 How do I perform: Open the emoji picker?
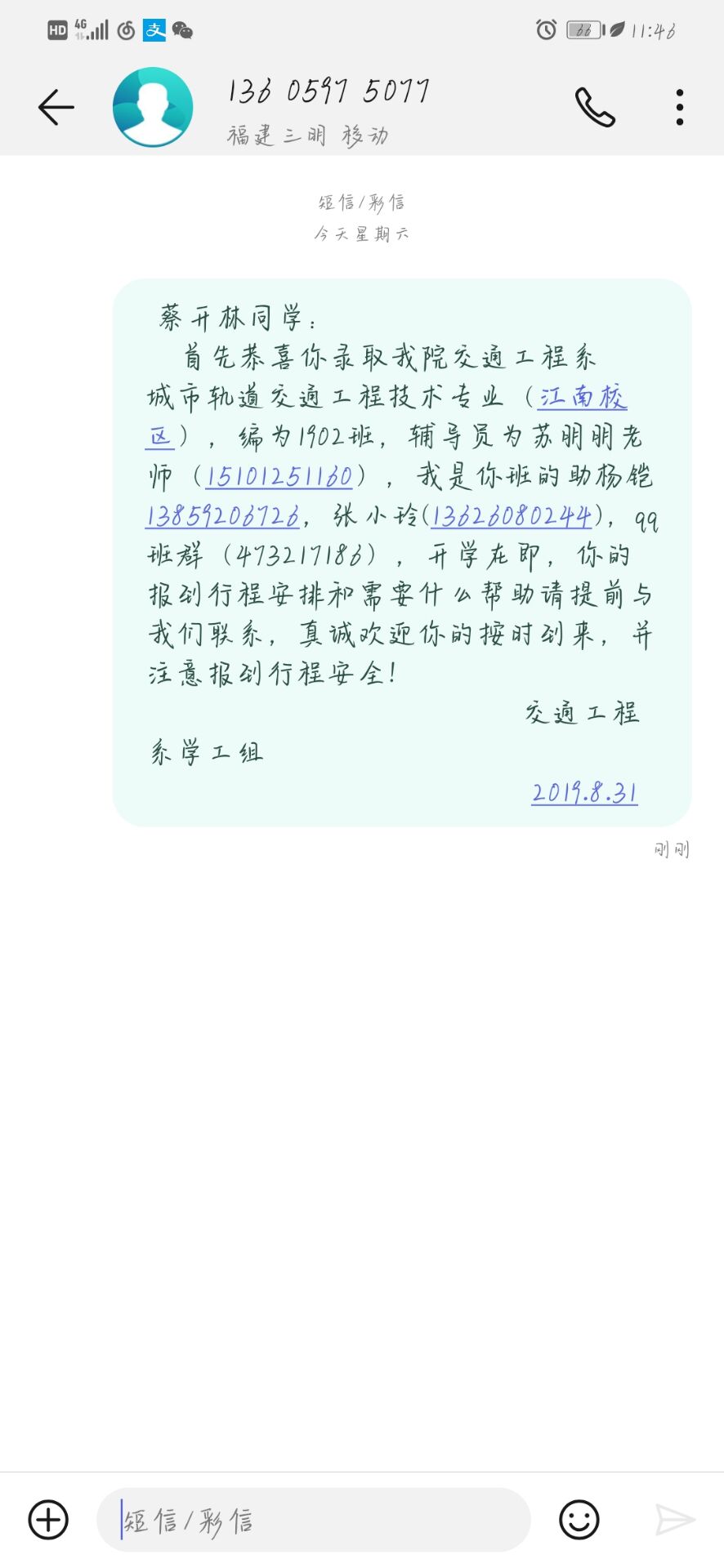click(579, 1520)
